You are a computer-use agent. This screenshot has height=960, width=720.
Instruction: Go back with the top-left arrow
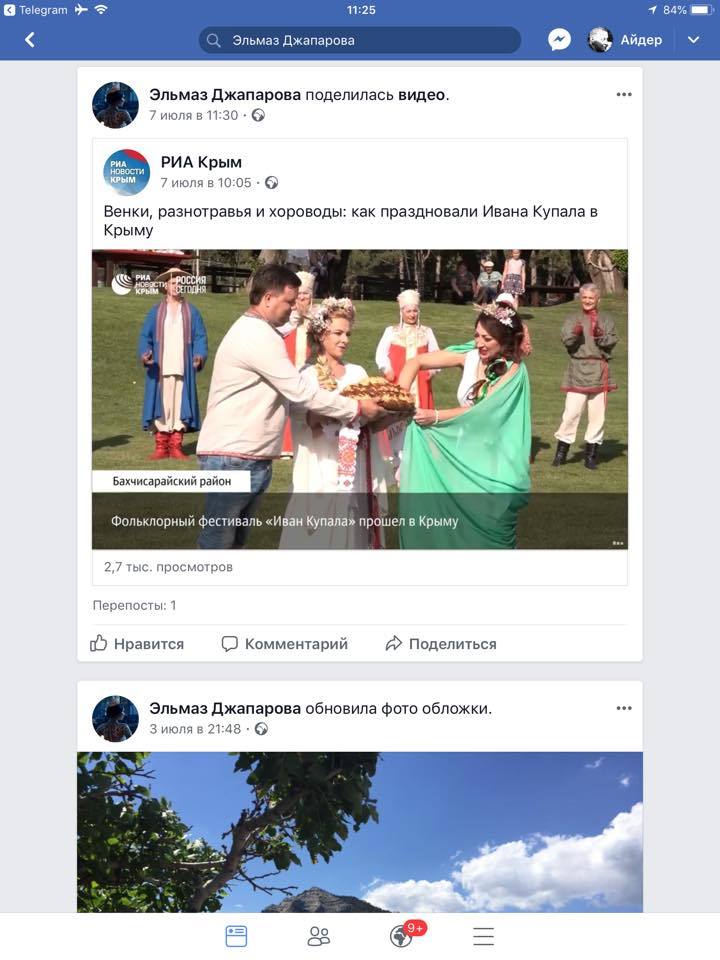click(x=29, y=40)
